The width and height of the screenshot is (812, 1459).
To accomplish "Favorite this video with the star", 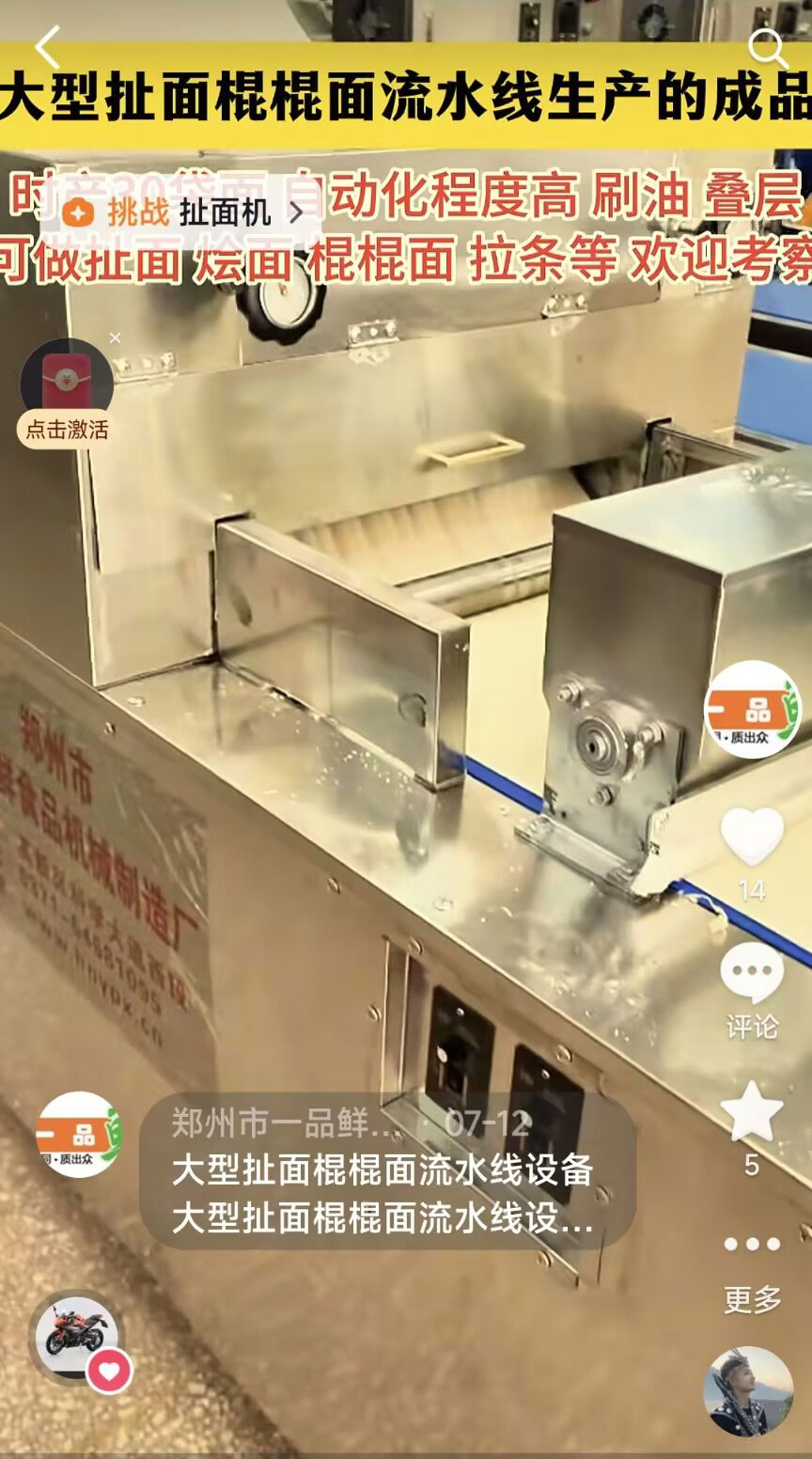I will point(752,1114).
